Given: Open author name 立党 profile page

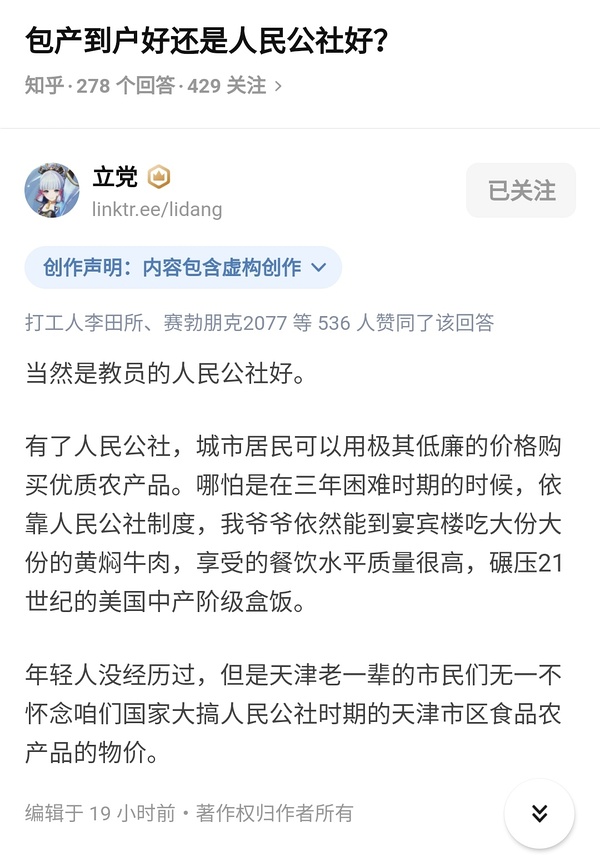Looking at the screenshot, I should (x=115, y=177).
